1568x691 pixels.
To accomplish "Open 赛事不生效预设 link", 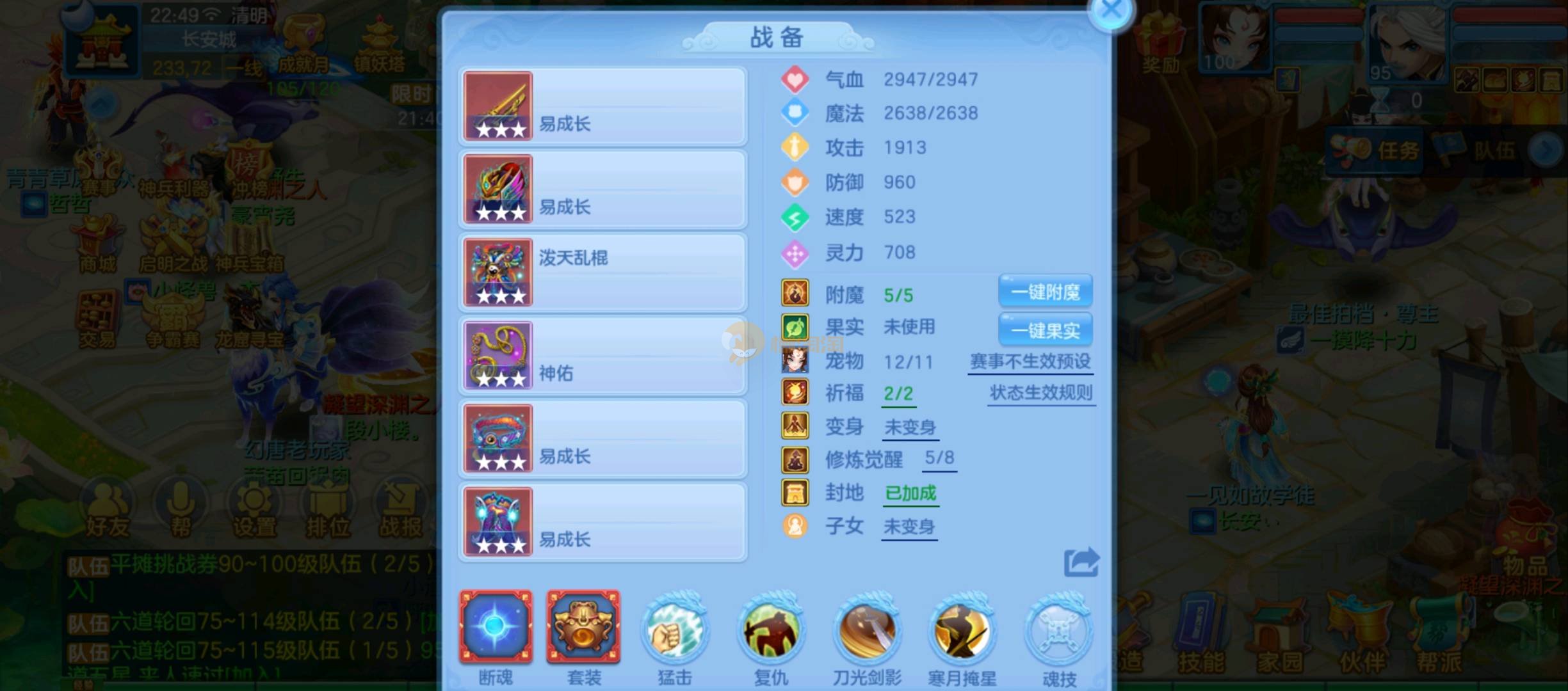I will click(1030, 361).
